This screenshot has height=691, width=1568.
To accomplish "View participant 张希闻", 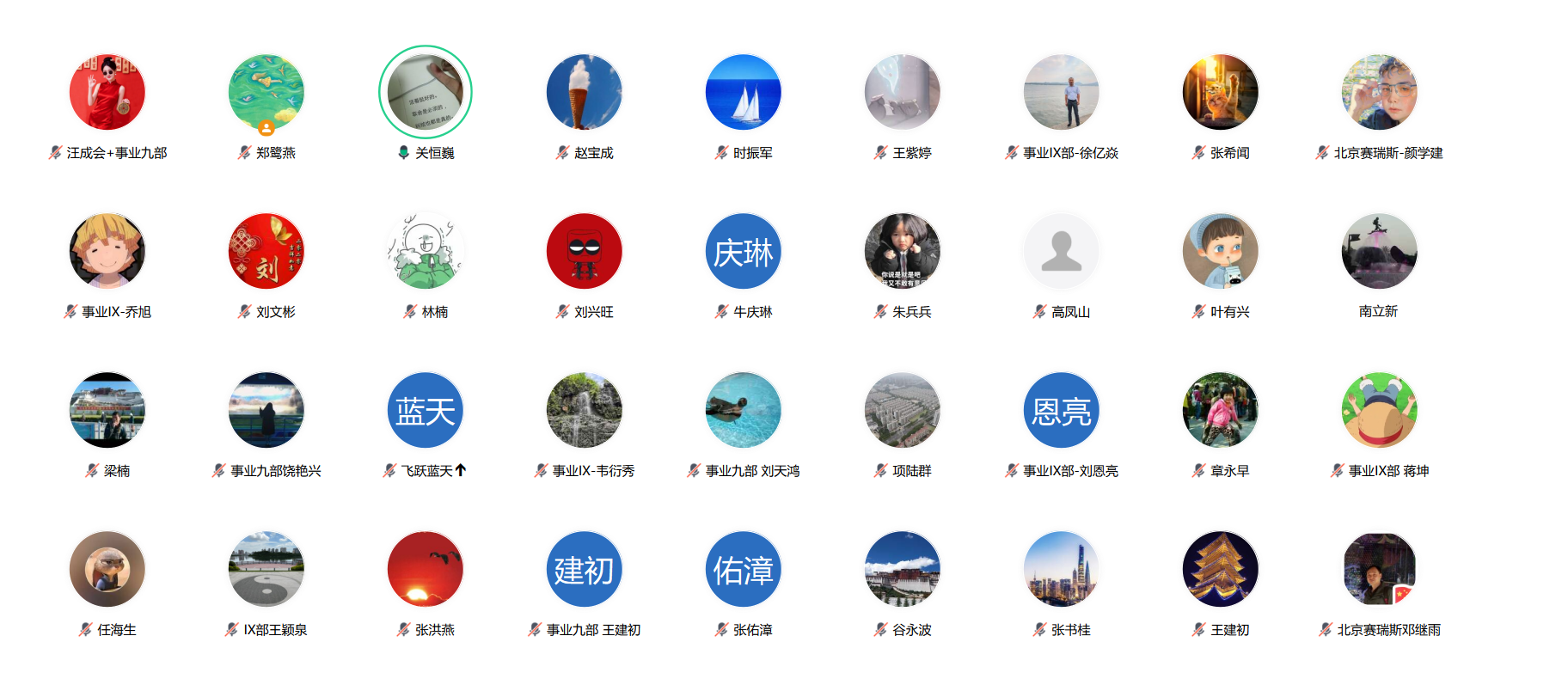I will (1221, 92).
